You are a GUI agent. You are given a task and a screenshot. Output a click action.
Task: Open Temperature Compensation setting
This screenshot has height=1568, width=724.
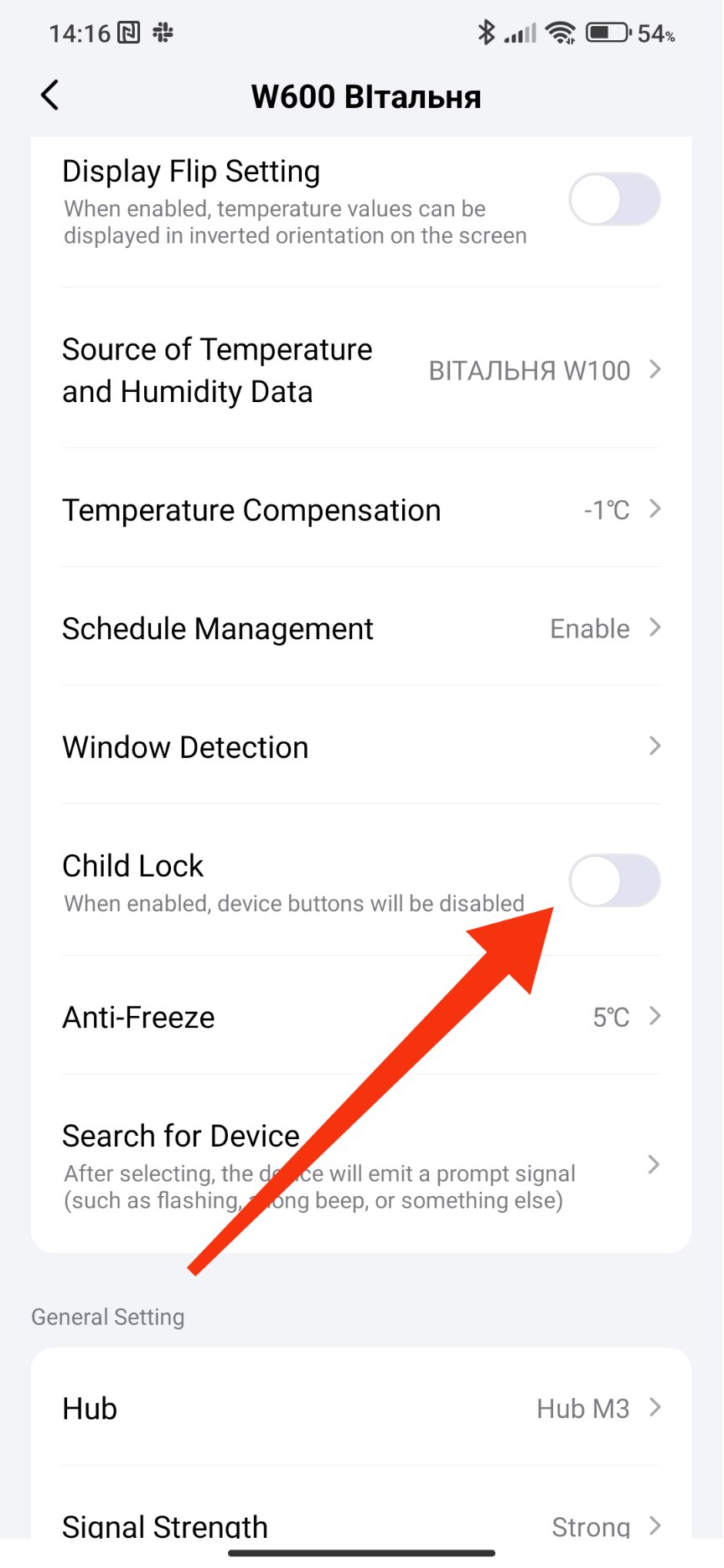click(x=361, y=510)
